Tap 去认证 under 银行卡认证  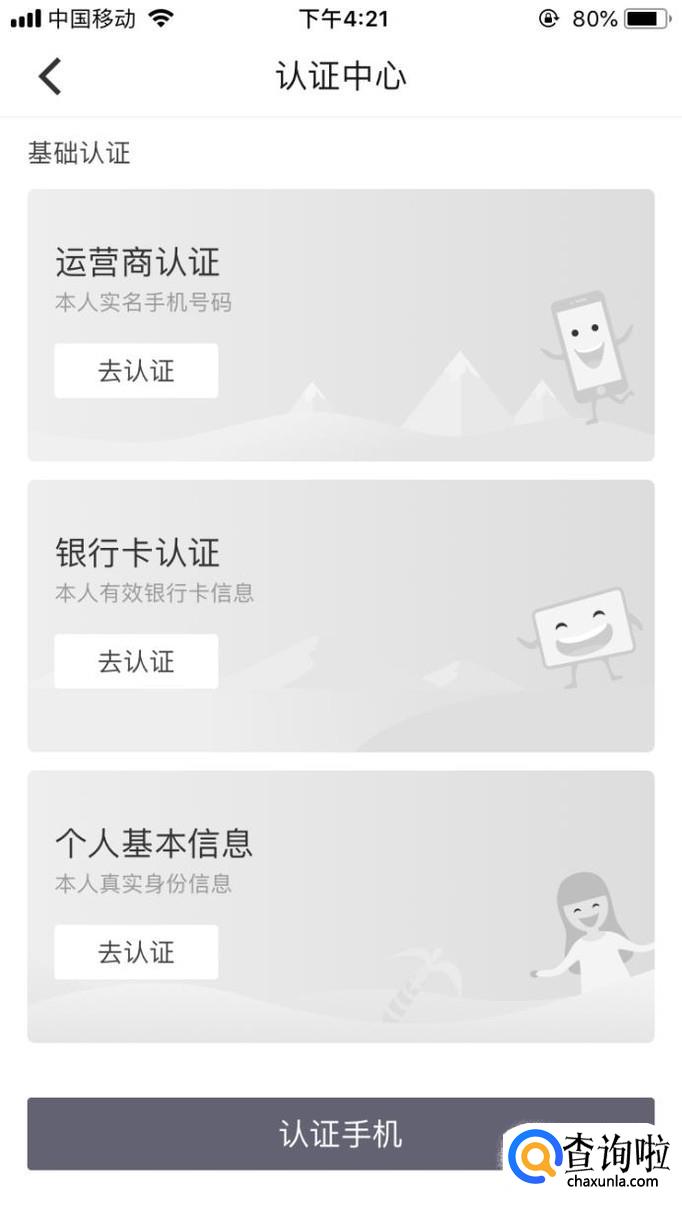tap(136, 661)
